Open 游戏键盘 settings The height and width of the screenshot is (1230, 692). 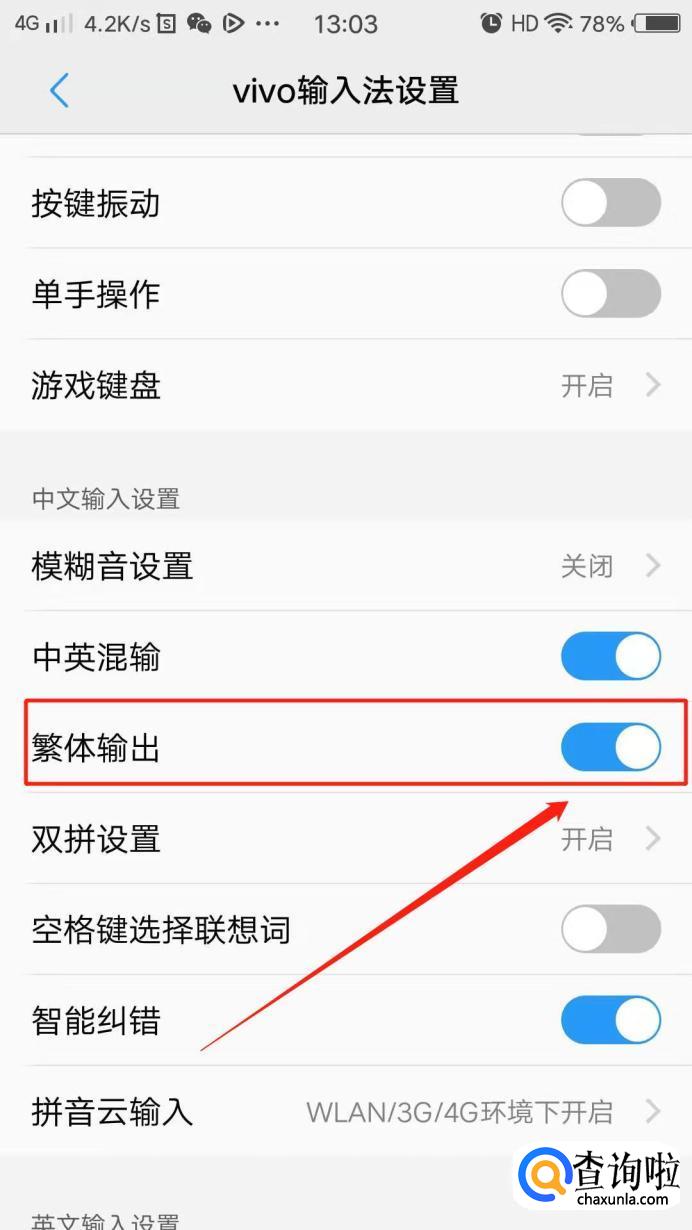[346, 385]
